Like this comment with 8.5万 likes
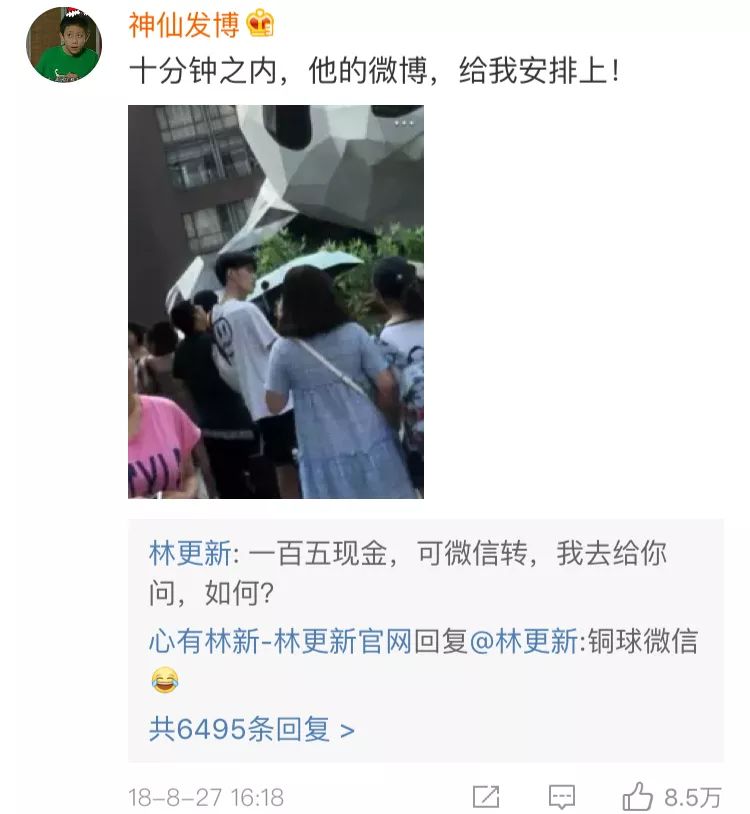750x814 pixels. pyautogui.click(x=638, y=796)
